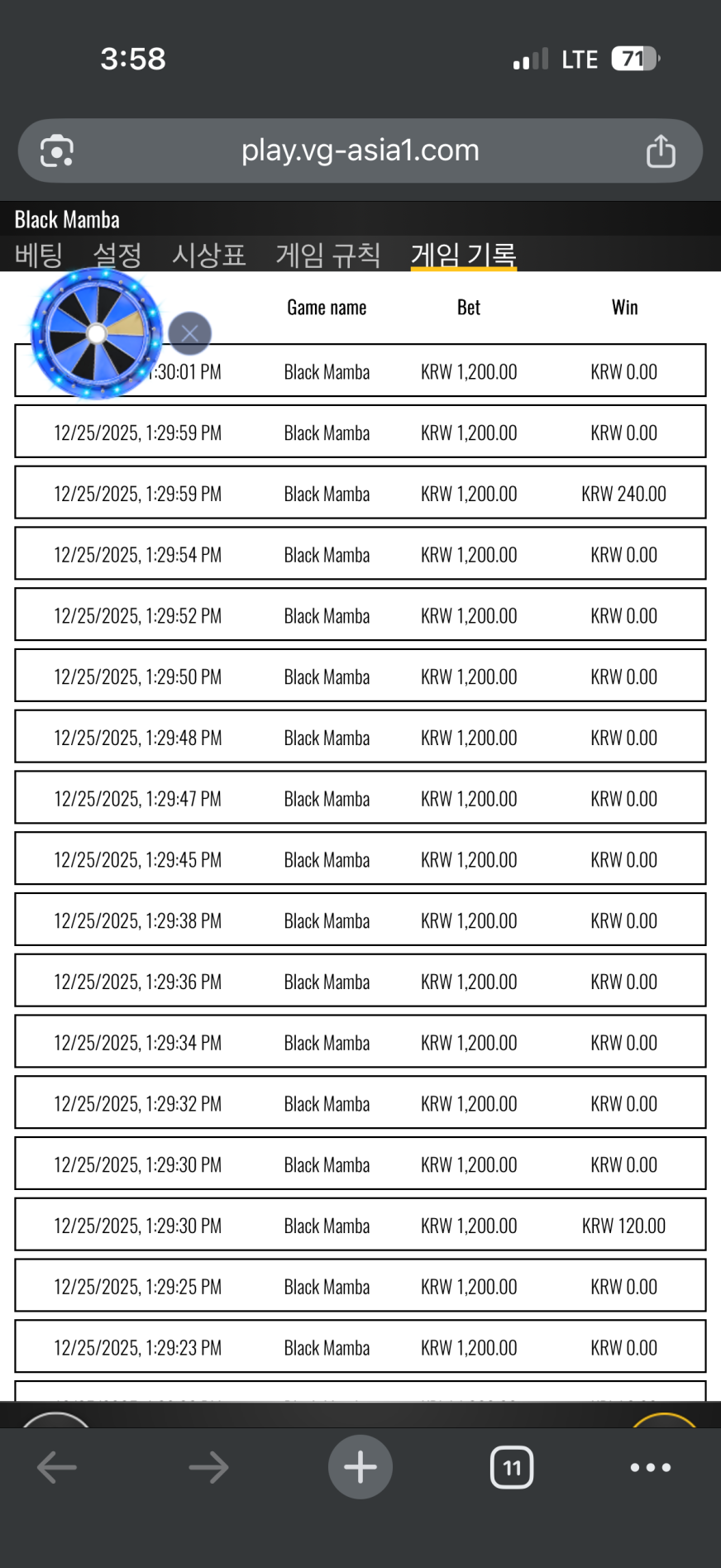
Task: Open the spinning wheel bonus widget
Action: click(x=97, y=333)
